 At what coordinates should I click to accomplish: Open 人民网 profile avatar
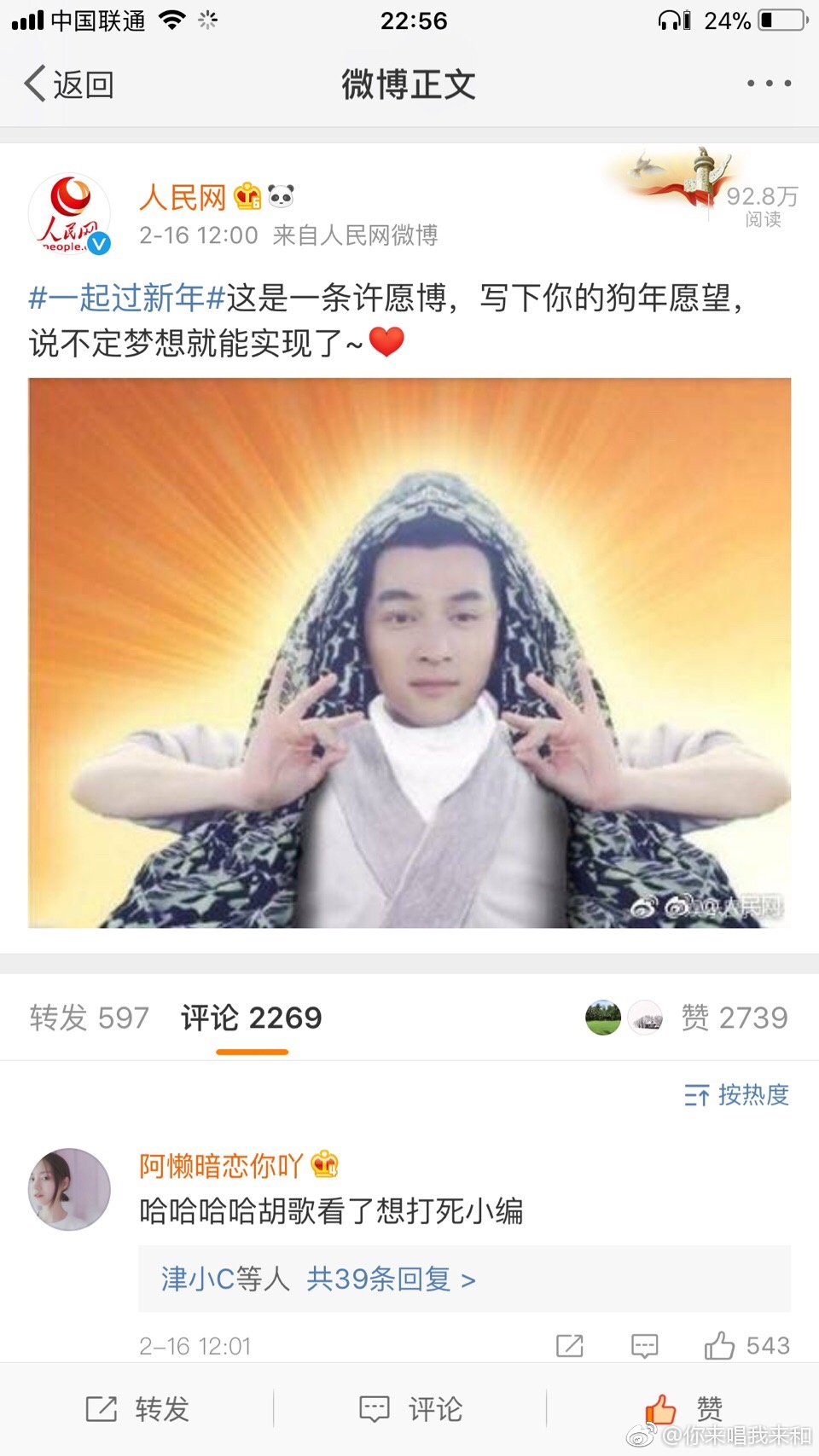[x=69, y=214]
